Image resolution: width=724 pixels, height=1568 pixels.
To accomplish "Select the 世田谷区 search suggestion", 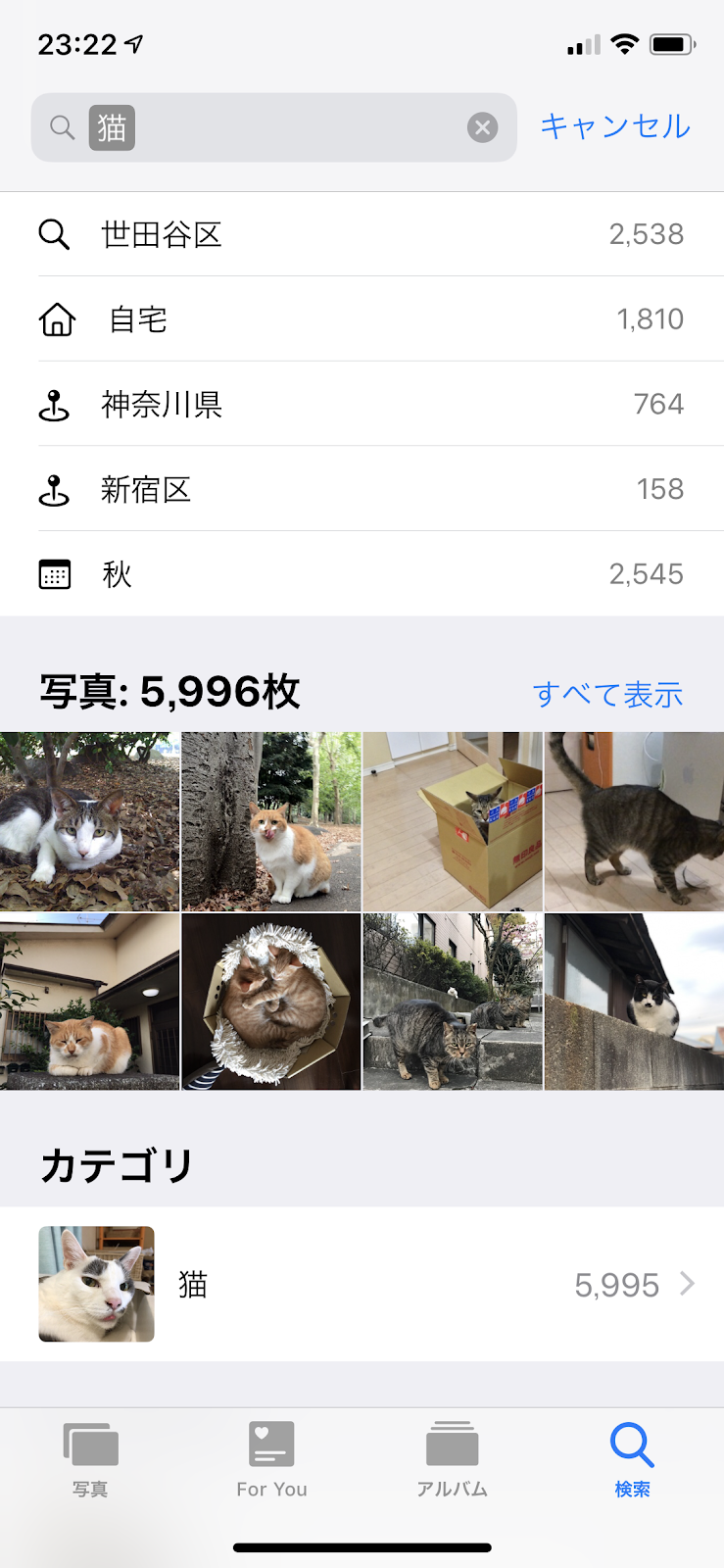I will click(362, 234).
